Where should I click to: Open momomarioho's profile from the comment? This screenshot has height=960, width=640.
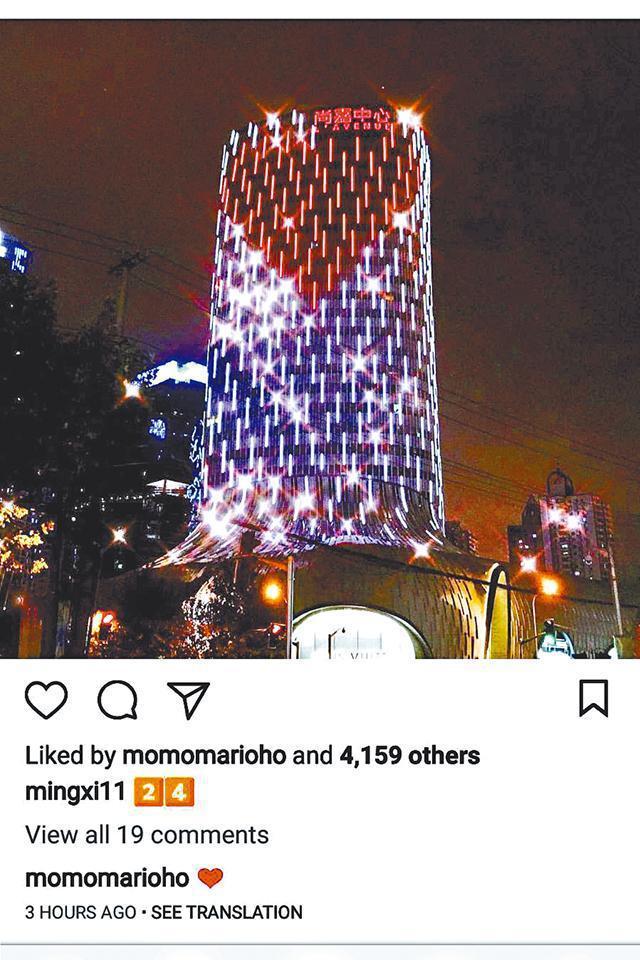pos(107,878)
